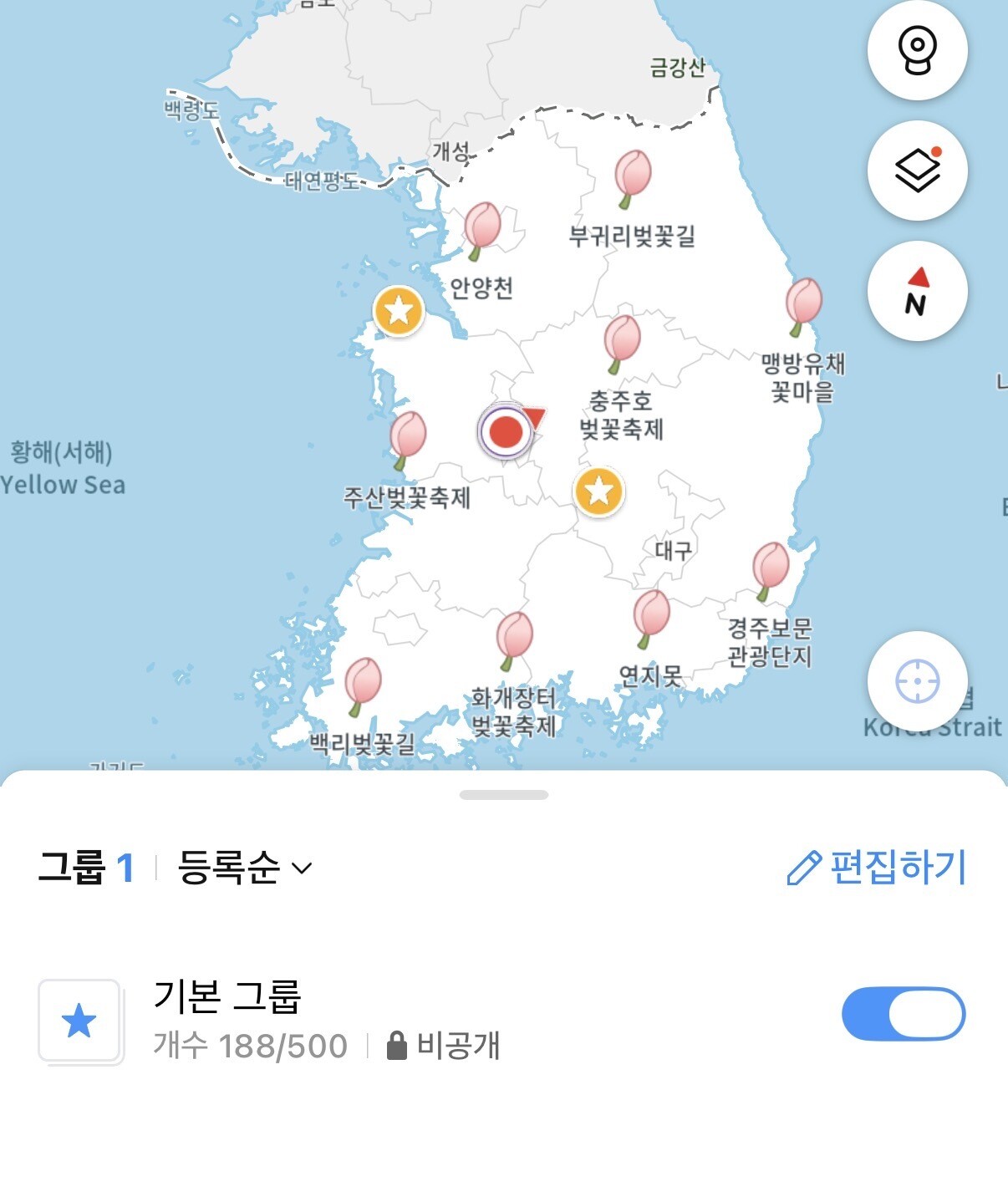Tap the bottom sheet drag handle
The image size is (1008, 1202).
coord(504,795)
